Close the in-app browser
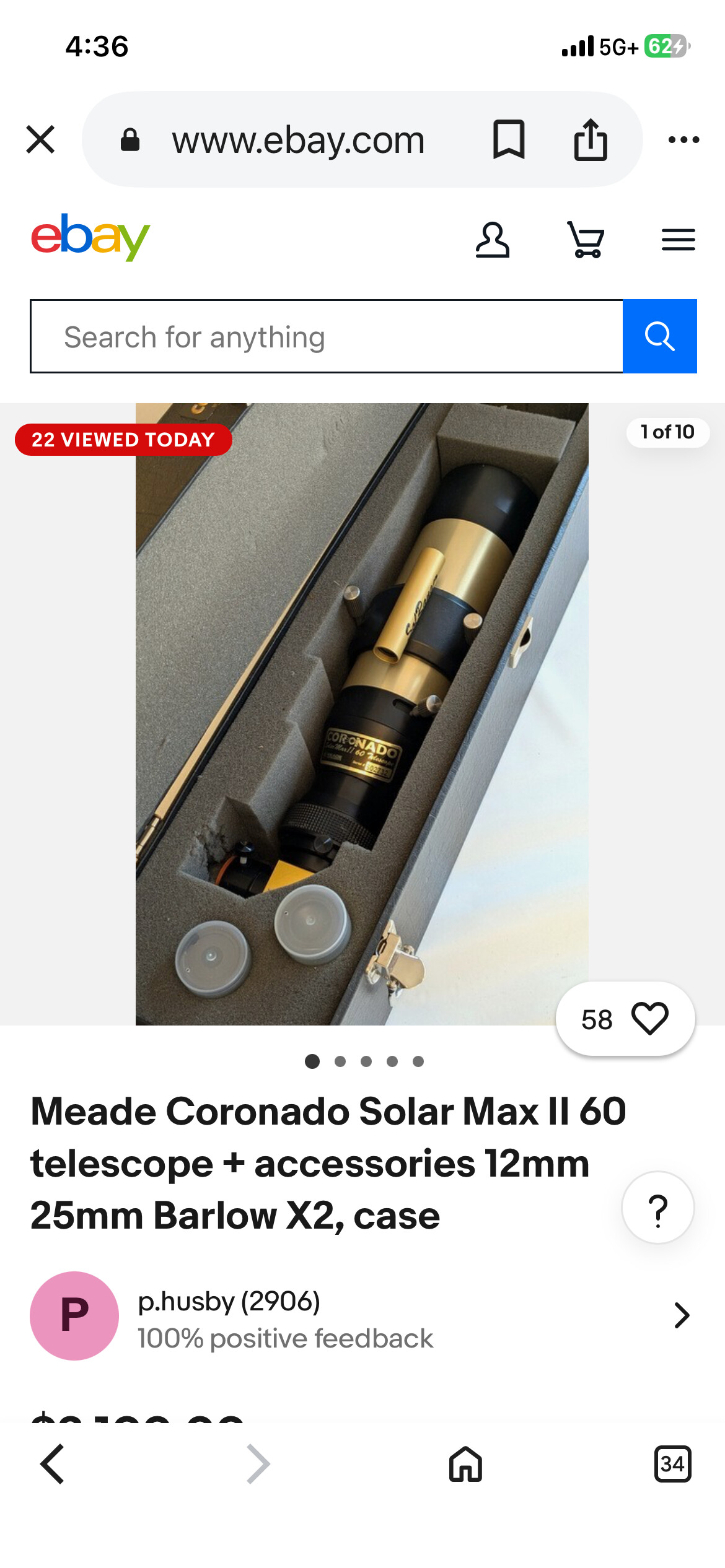 click(x=41, y=139)
